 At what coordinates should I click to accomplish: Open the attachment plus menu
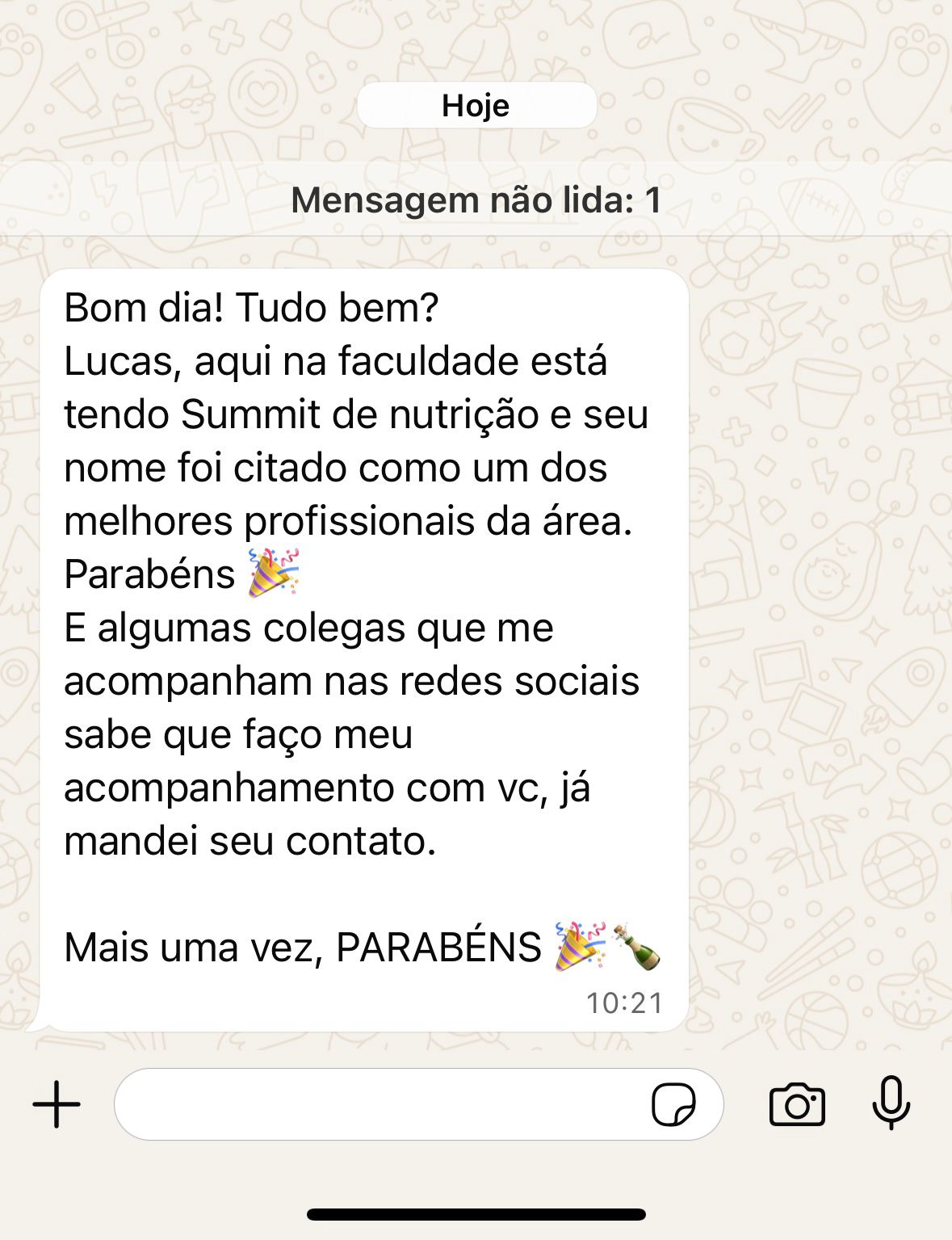pos(57,1103)
